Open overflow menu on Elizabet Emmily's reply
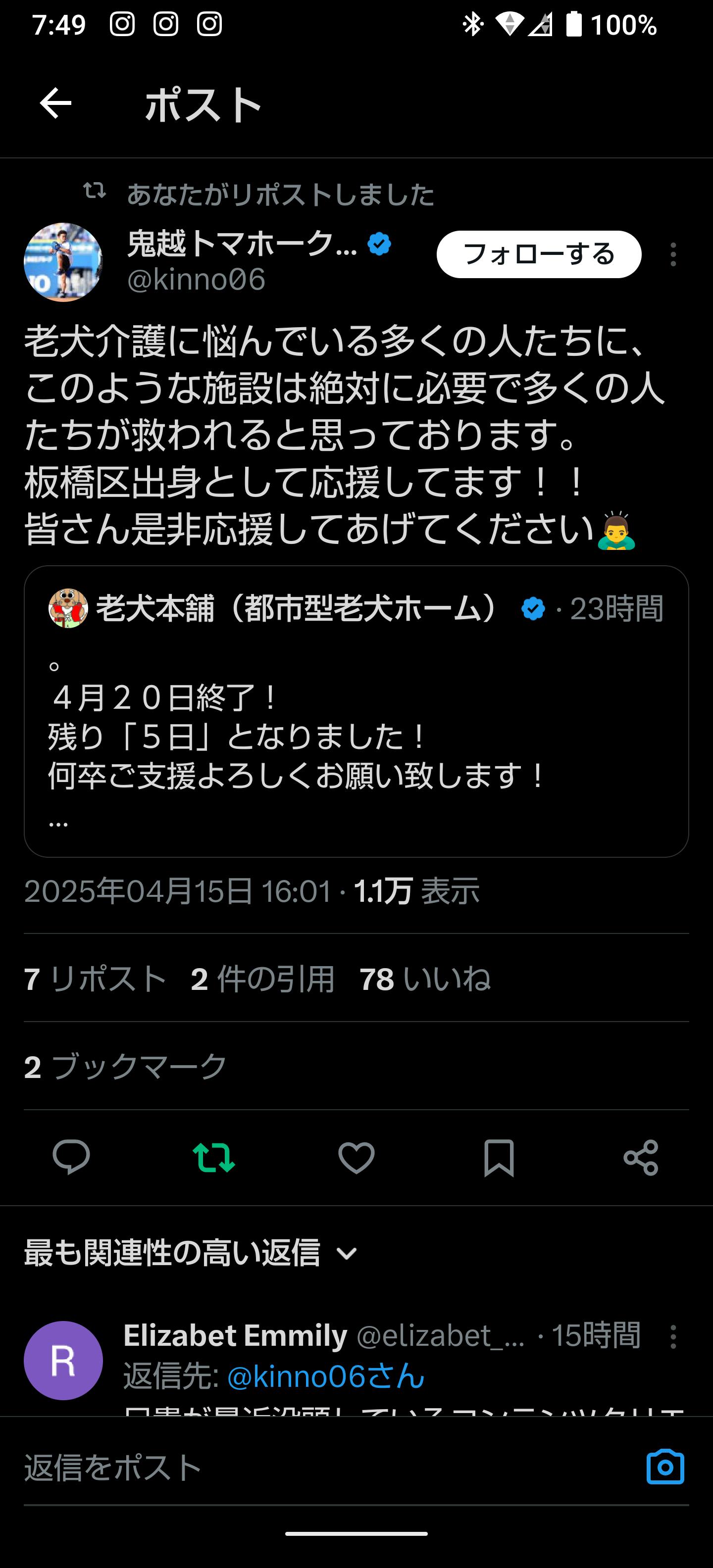The image size is (713, 1568). click(x=673, y=1337)
